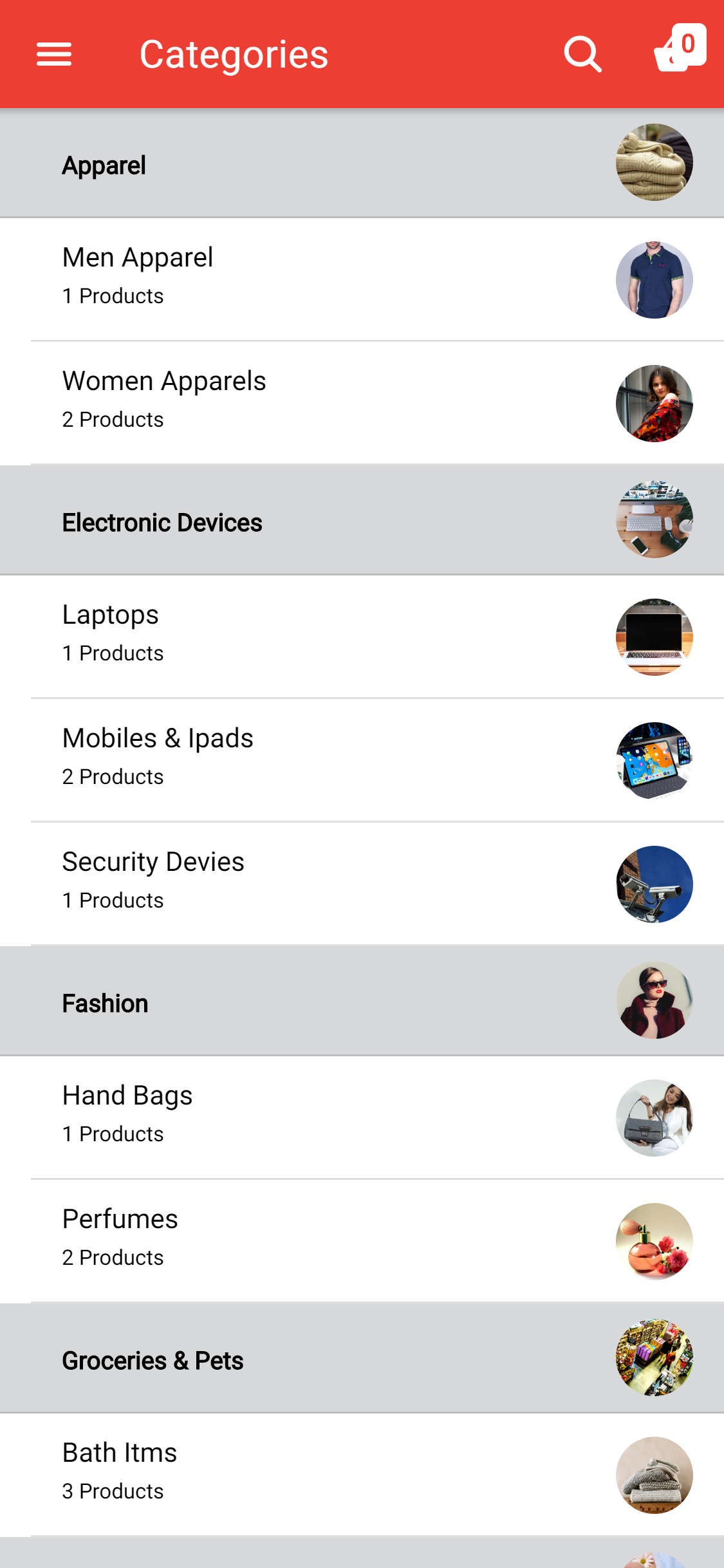Click the Women Apparels model thumbnail

coord(654,403)
